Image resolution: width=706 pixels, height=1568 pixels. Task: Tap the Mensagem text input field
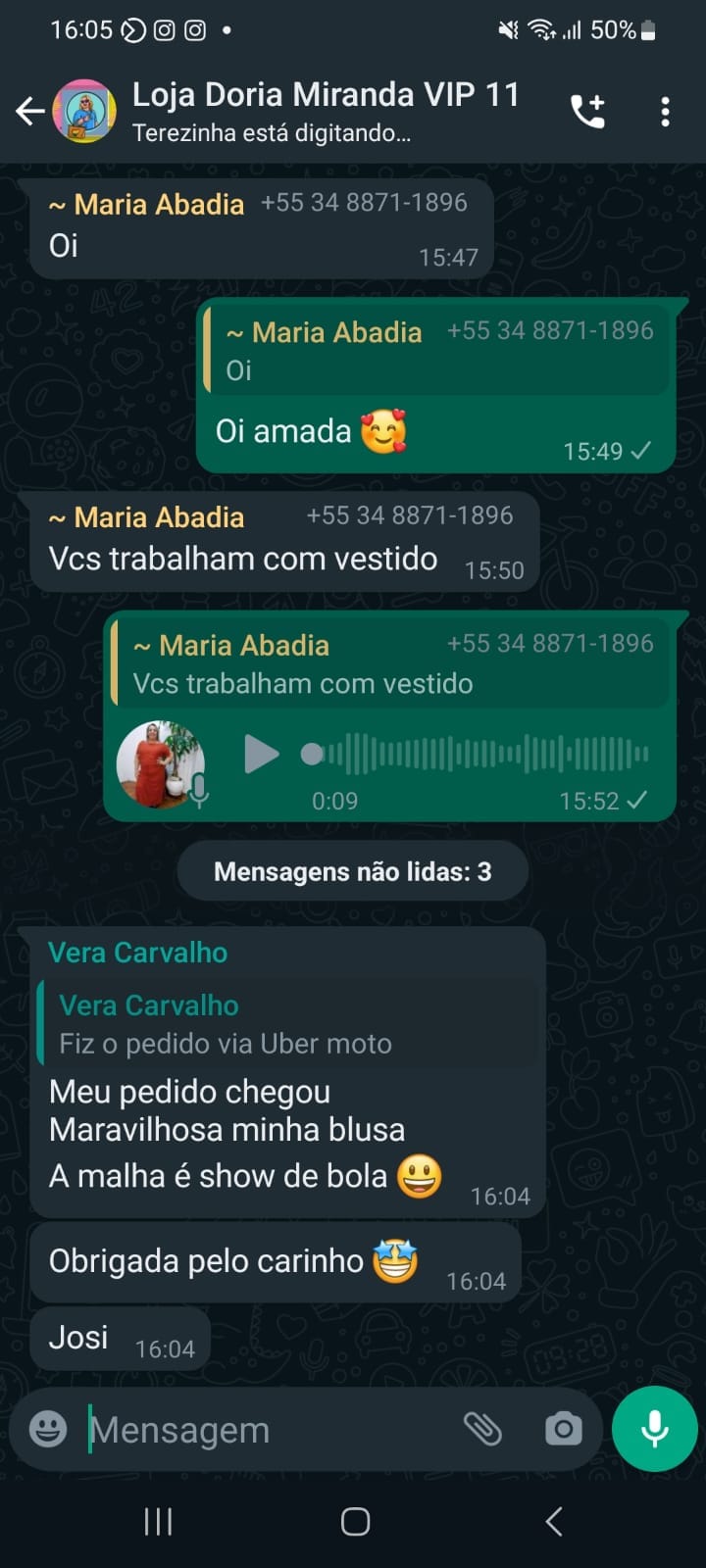coord(245,1429)
